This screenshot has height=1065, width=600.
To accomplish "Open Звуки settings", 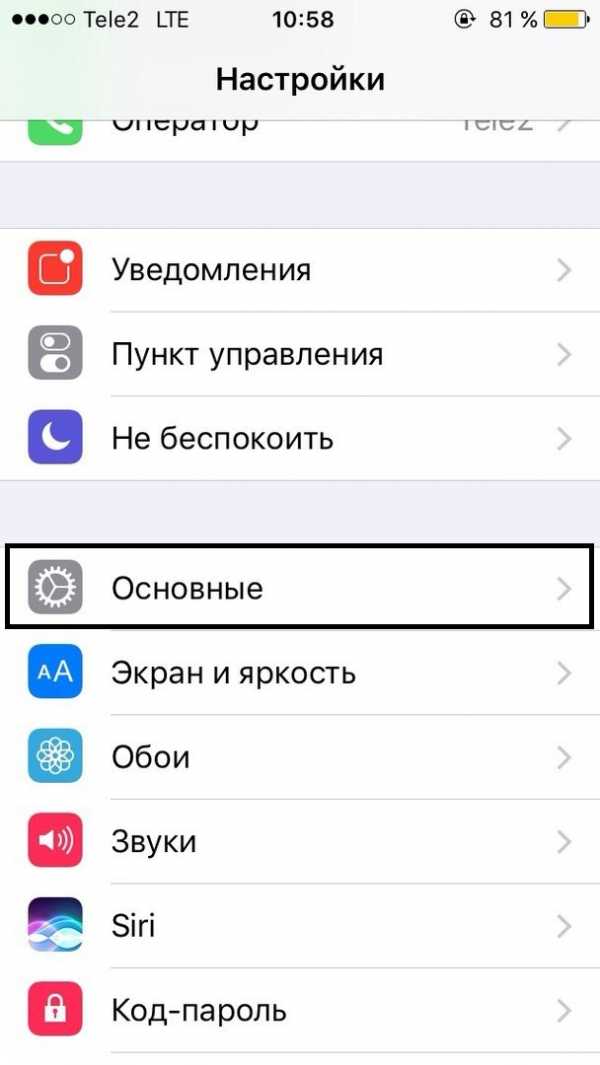I will coord(300,841).
